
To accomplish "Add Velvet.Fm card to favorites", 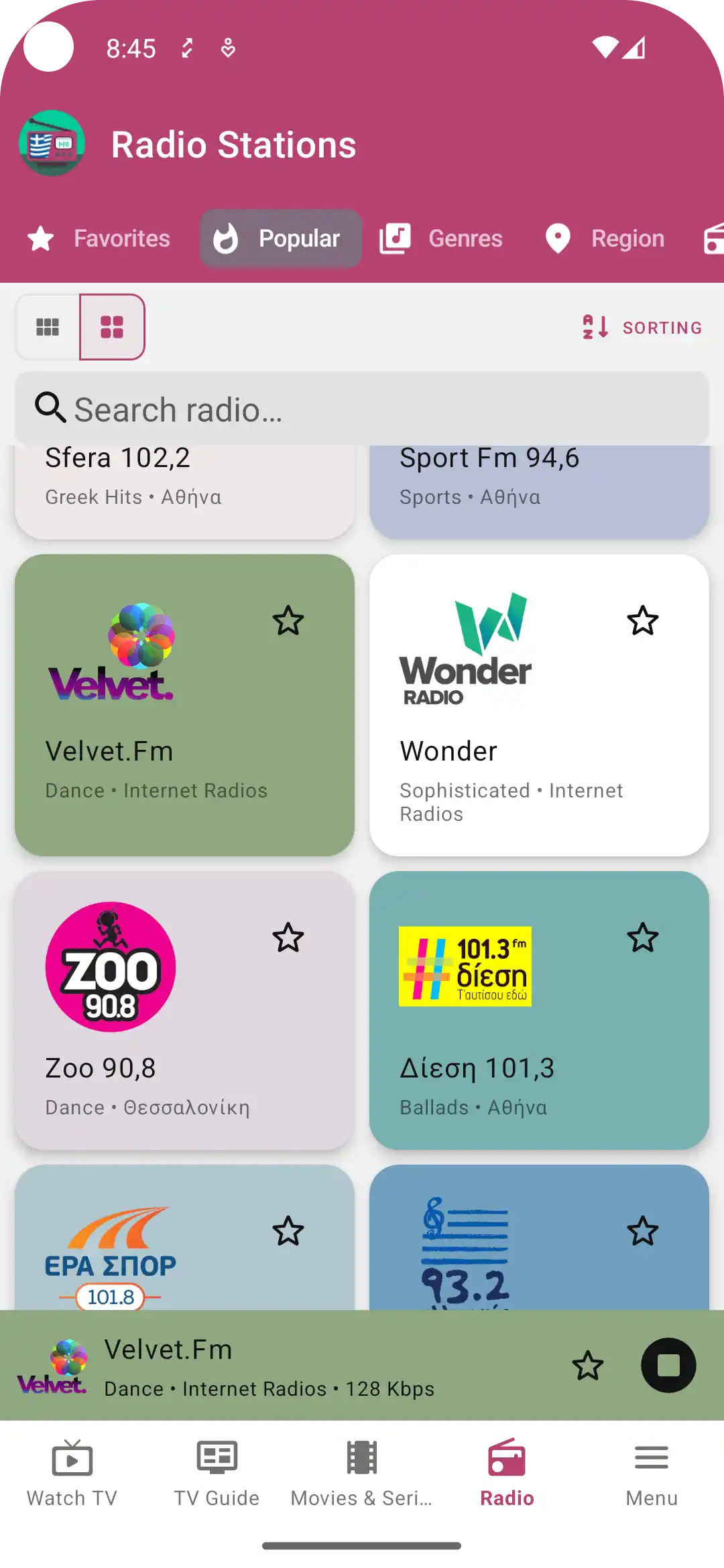I will click(x=288, y=620).
